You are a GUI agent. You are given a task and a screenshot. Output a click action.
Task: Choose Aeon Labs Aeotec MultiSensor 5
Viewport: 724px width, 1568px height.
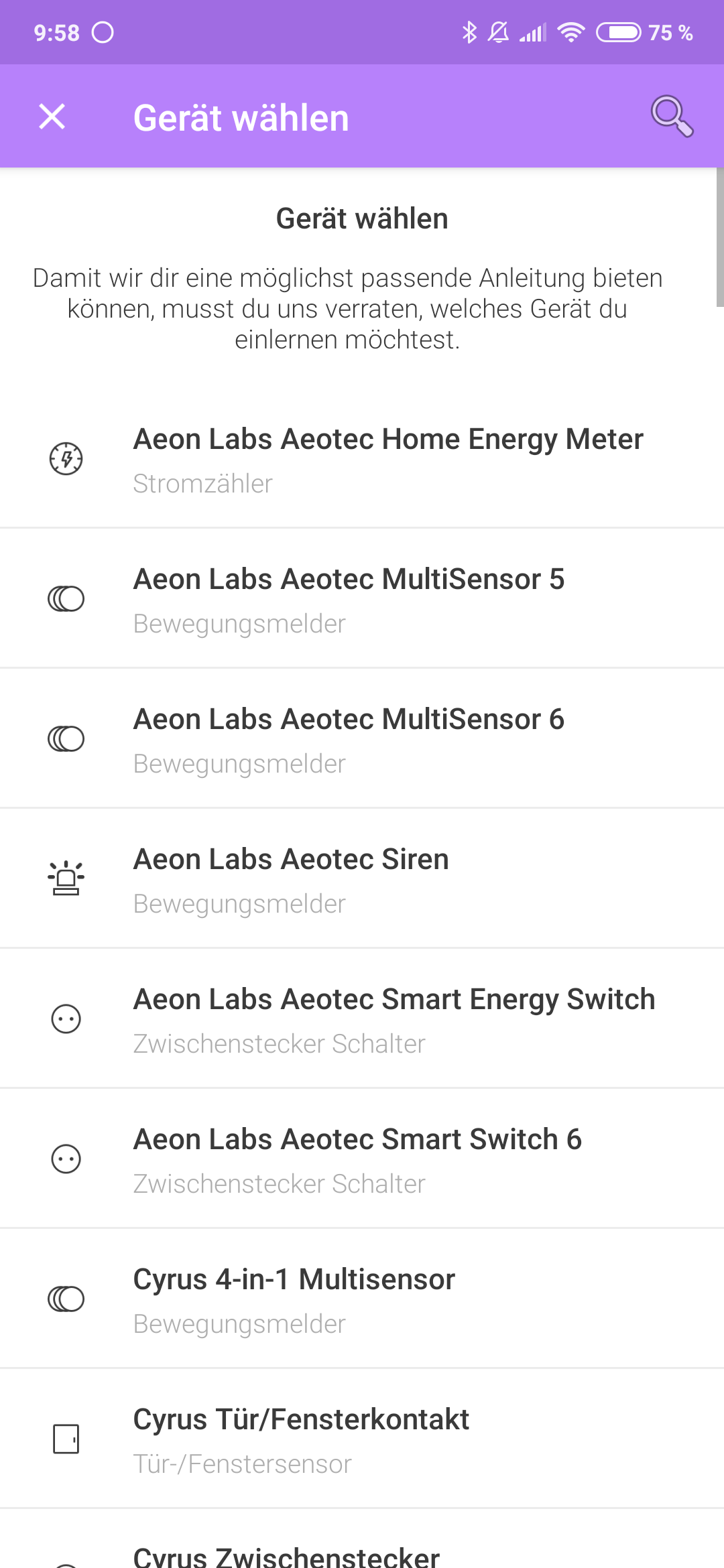coord(362,599)
